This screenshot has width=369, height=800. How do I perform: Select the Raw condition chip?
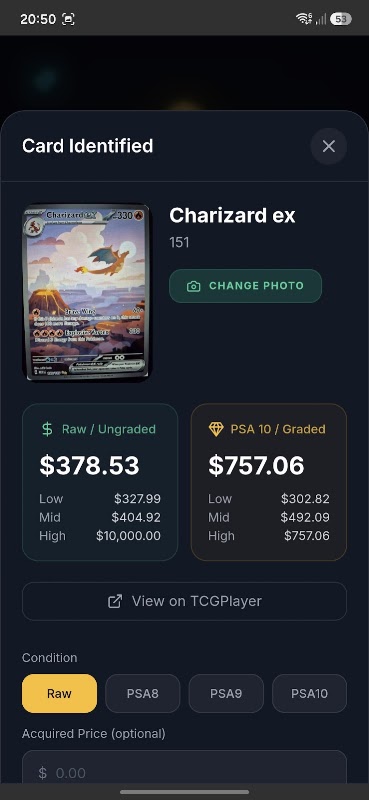(59, 693)
